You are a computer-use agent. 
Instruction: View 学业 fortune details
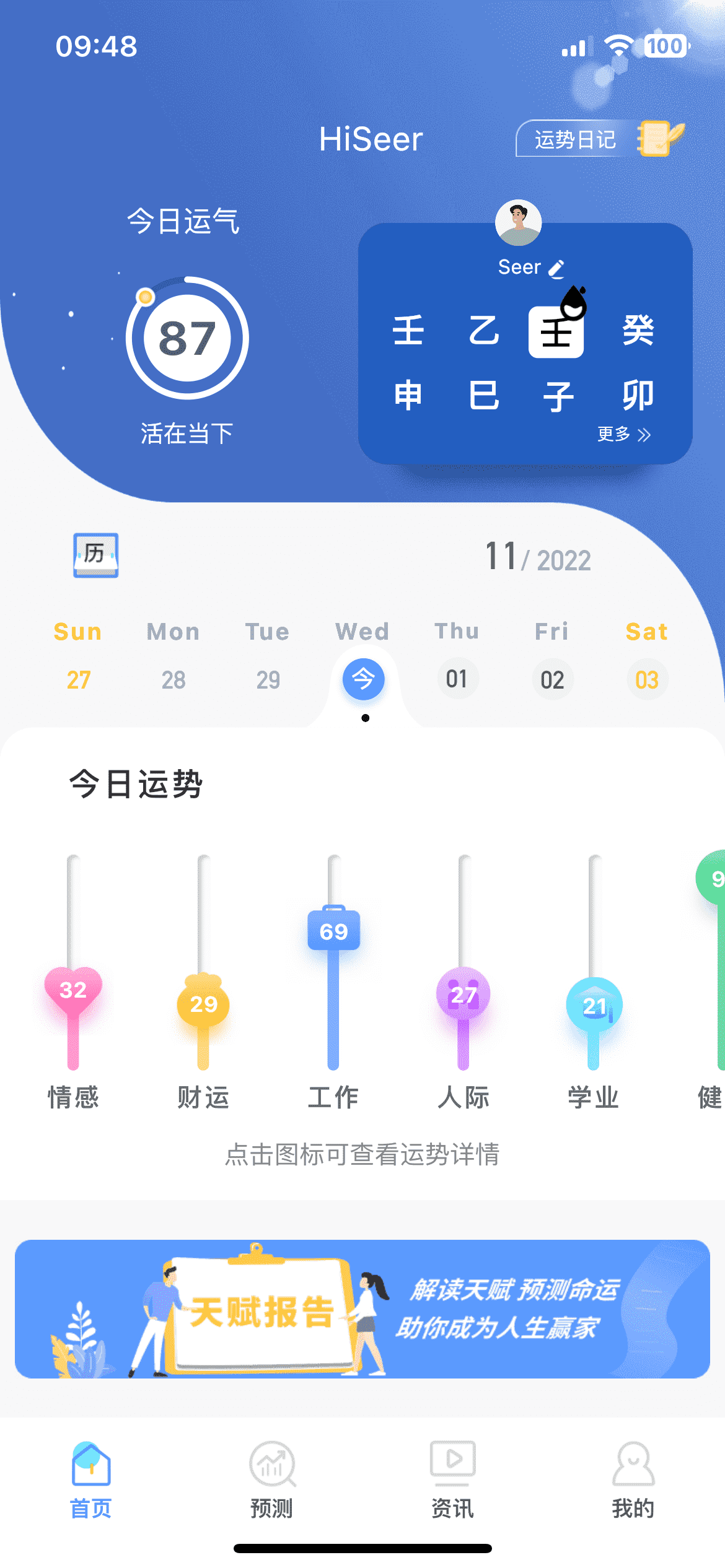[x=594, y=1006]
